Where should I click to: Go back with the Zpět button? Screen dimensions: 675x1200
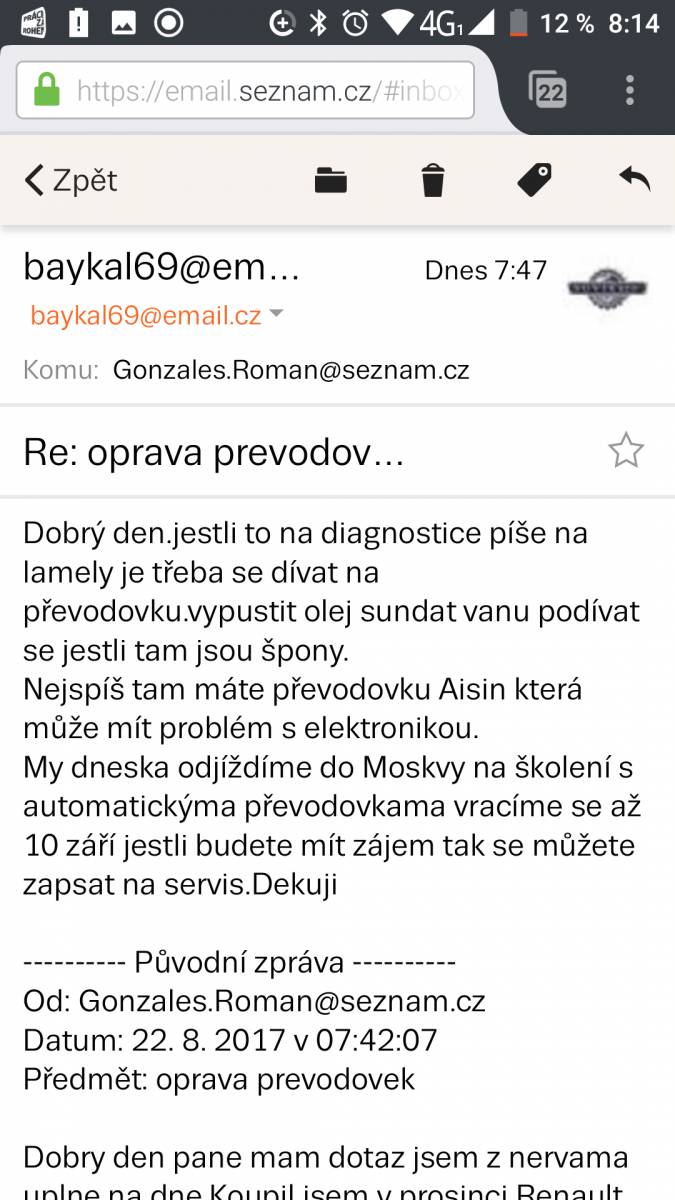pos(70,180)
